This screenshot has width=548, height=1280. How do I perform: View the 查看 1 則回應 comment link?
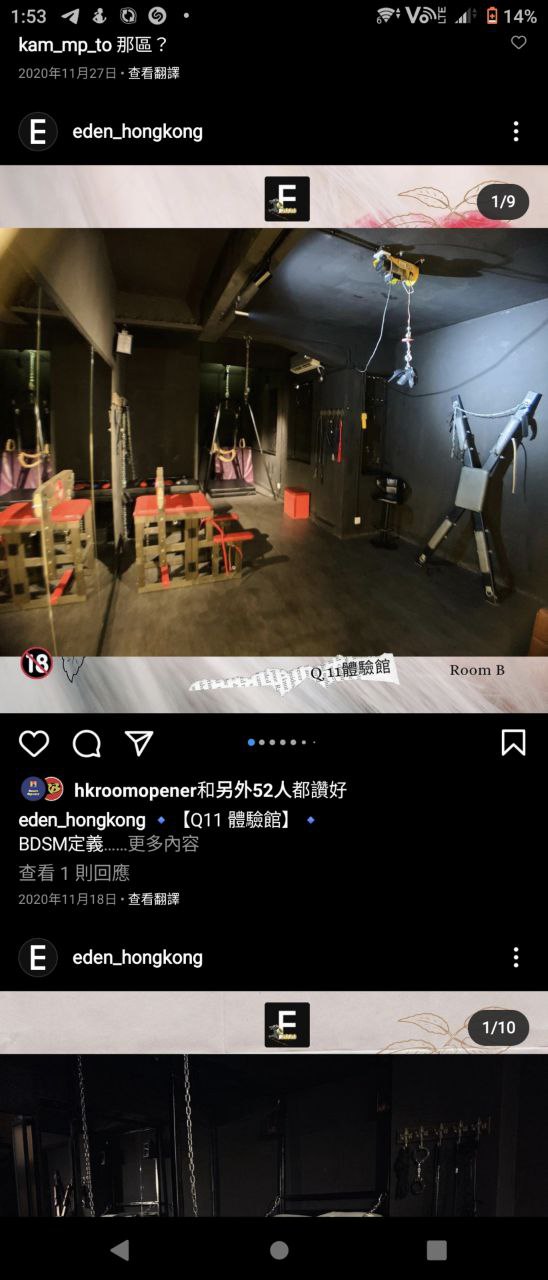[74, 872]
